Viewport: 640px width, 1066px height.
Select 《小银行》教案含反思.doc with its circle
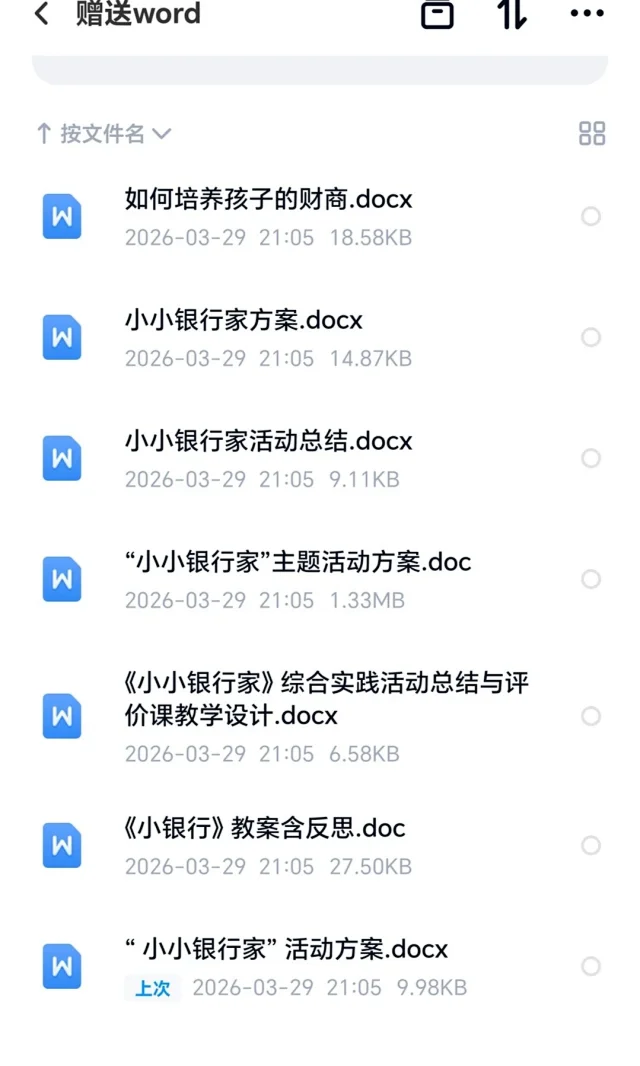[591, 846]
